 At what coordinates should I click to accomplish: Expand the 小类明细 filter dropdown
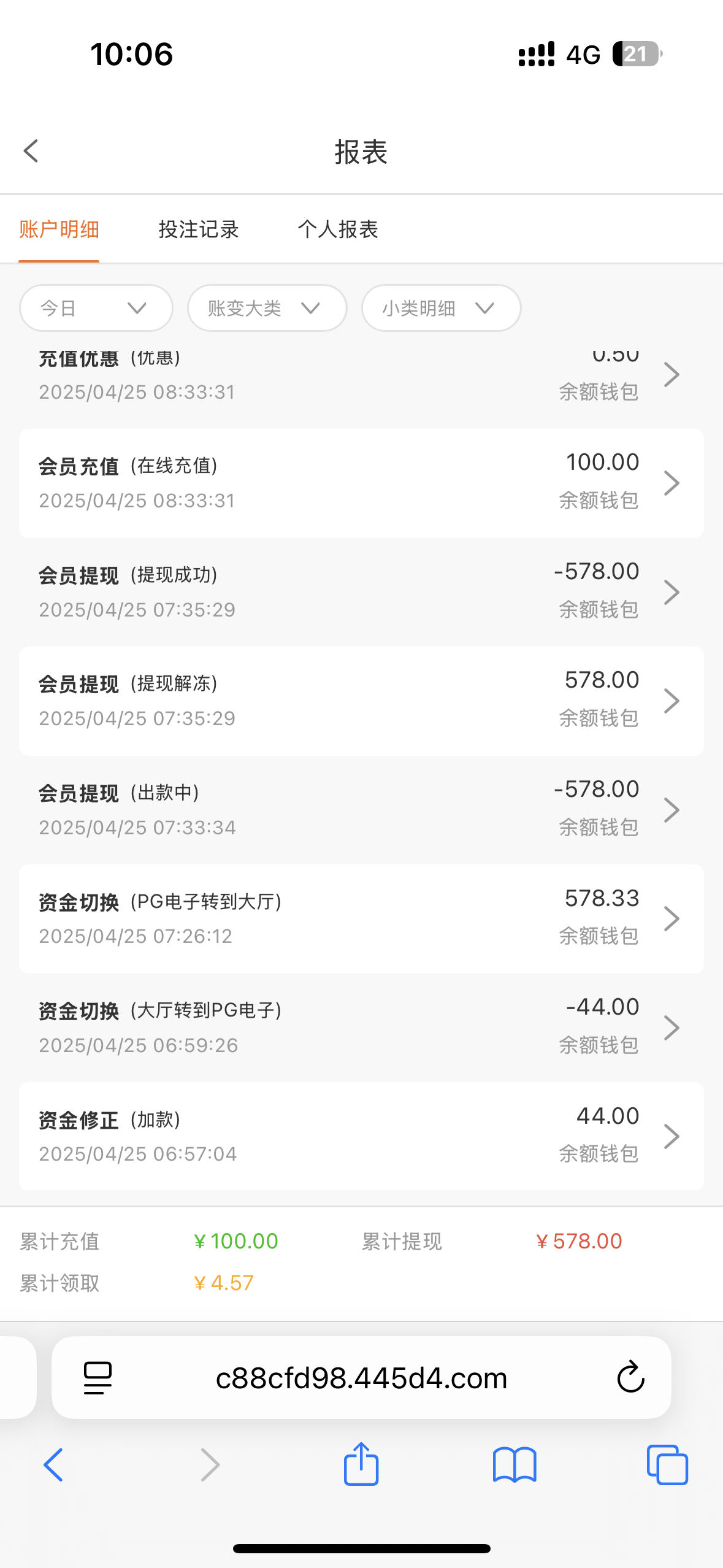click(442, 308)
